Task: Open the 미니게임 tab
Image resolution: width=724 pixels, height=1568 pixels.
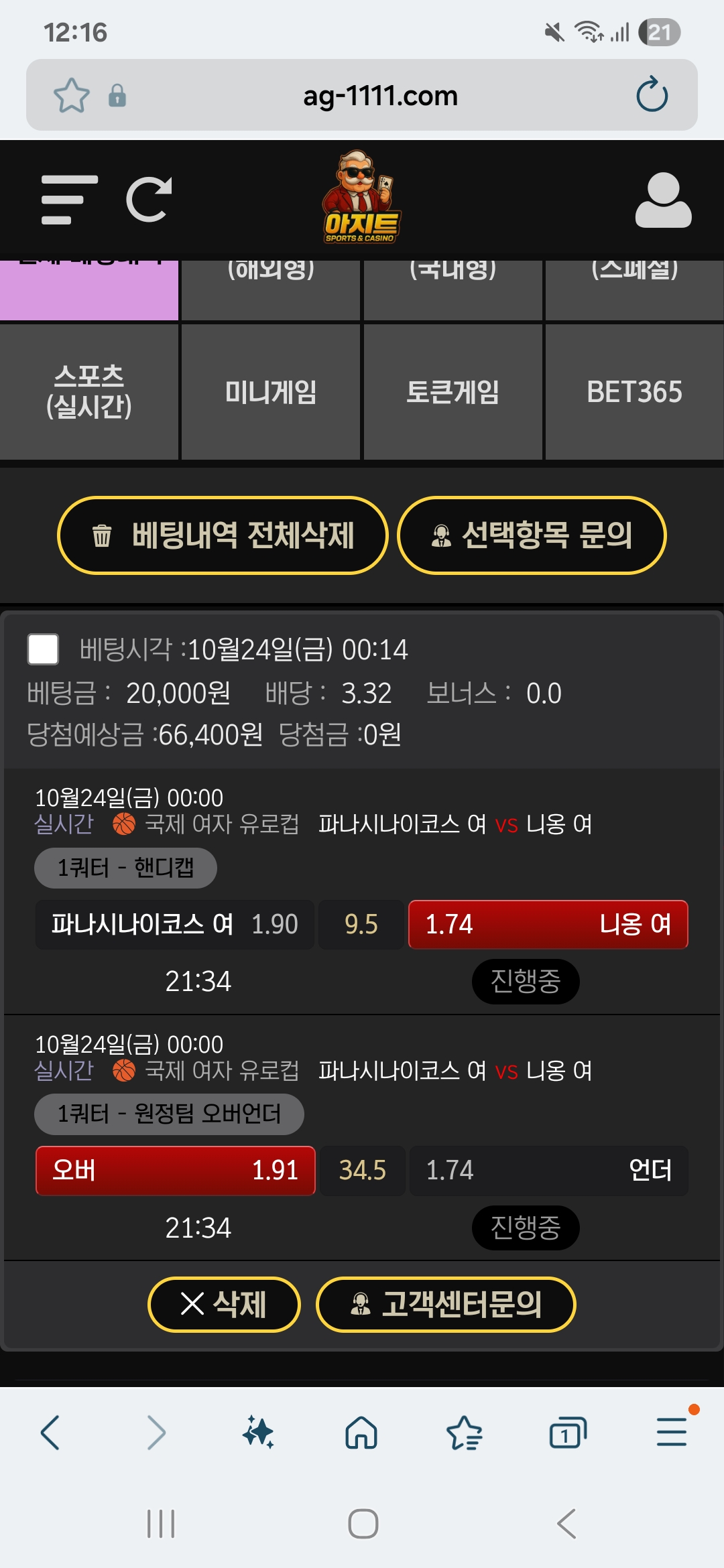Action: tap(271, 392)
